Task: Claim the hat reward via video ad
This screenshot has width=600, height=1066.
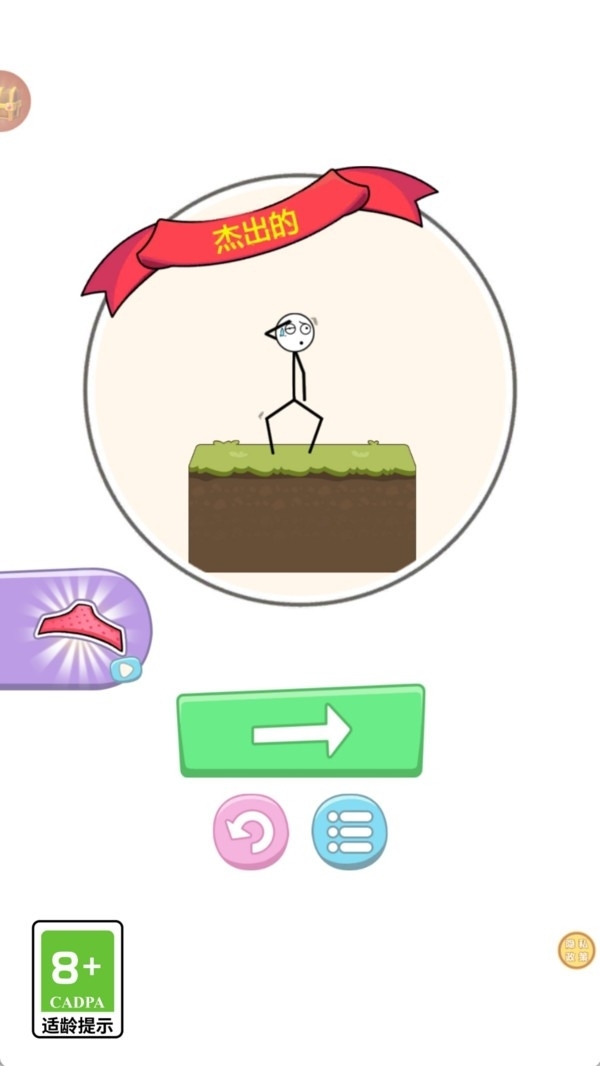Action: (x=75, y=628)
